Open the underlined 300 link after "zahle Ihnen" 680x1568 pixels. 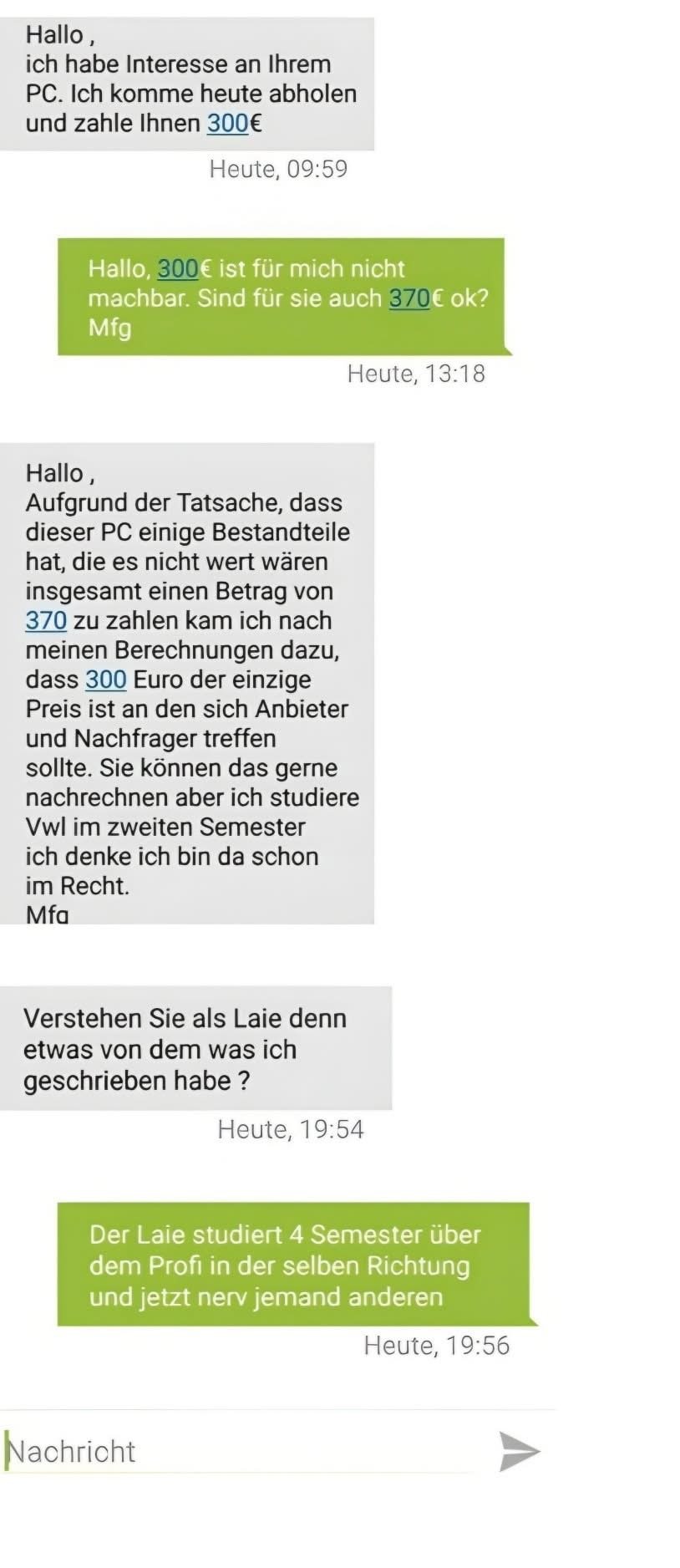227,124
